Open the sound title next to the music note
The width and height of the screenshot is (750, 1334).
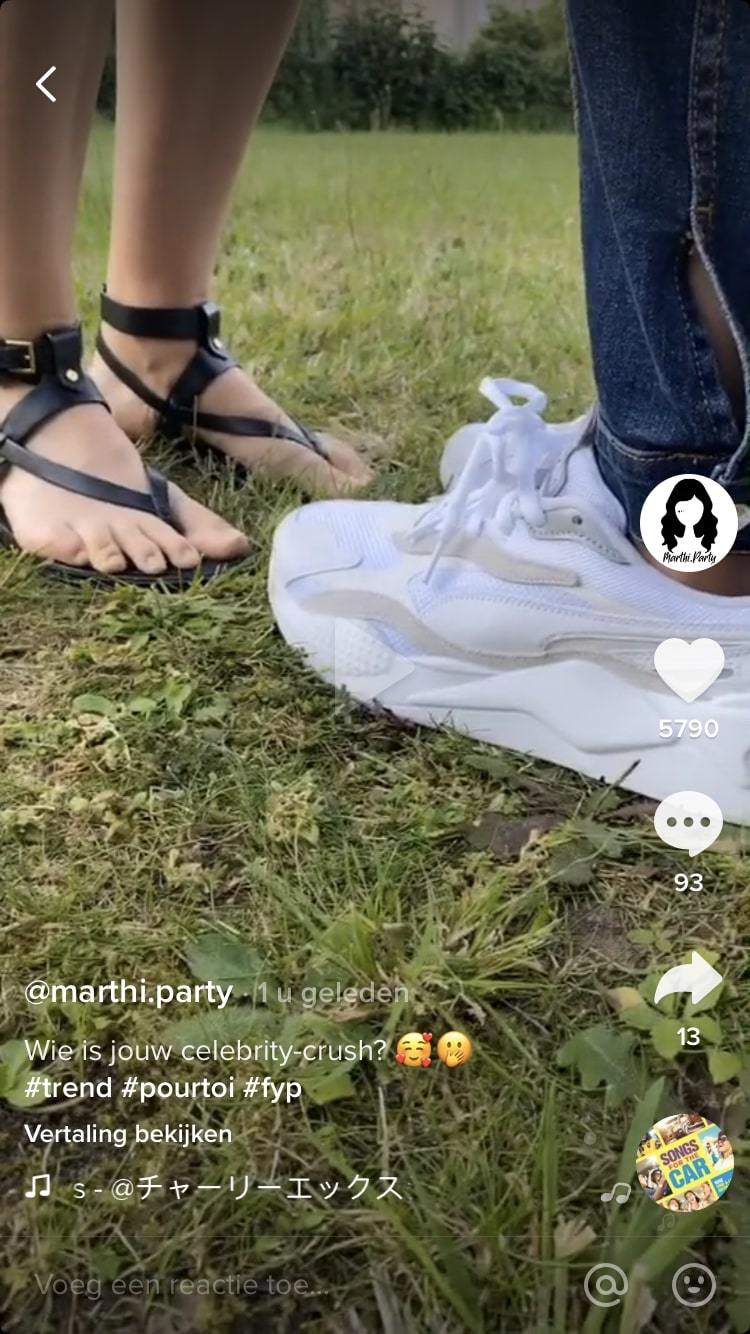click(x=238, y=1188)
